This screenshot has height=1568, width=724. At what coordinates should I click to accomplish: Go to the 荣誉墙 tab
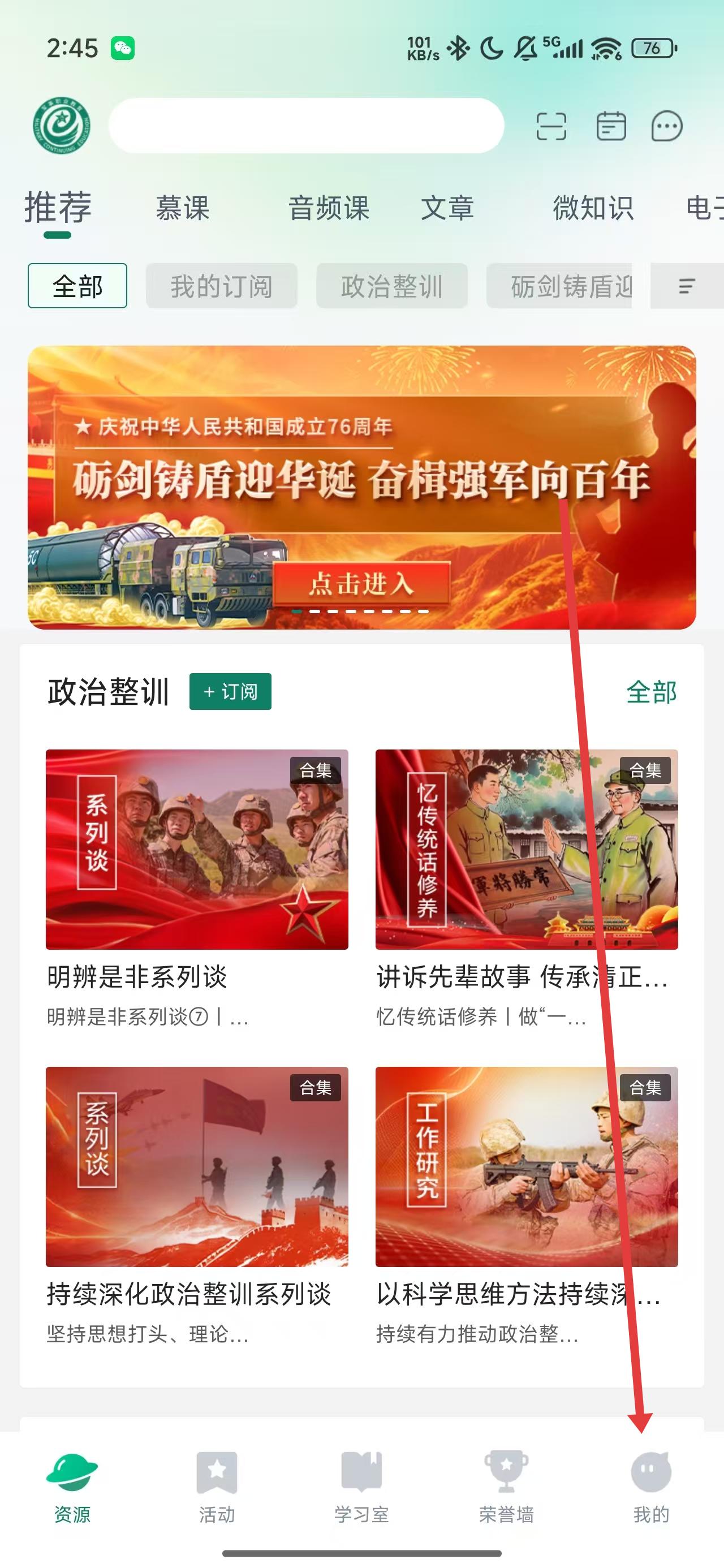click(506, 1487)
